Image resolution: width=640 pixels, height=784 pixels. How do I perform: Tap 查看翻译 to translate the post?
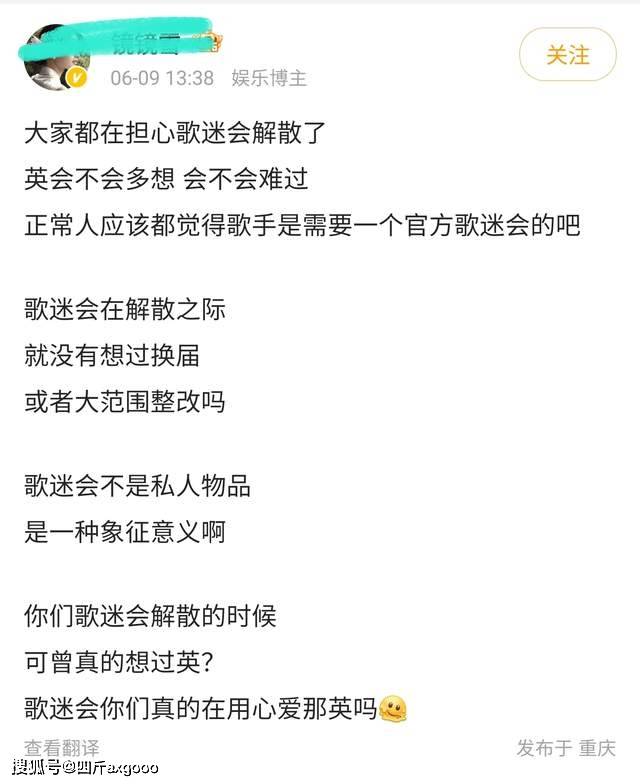[62, 747]
